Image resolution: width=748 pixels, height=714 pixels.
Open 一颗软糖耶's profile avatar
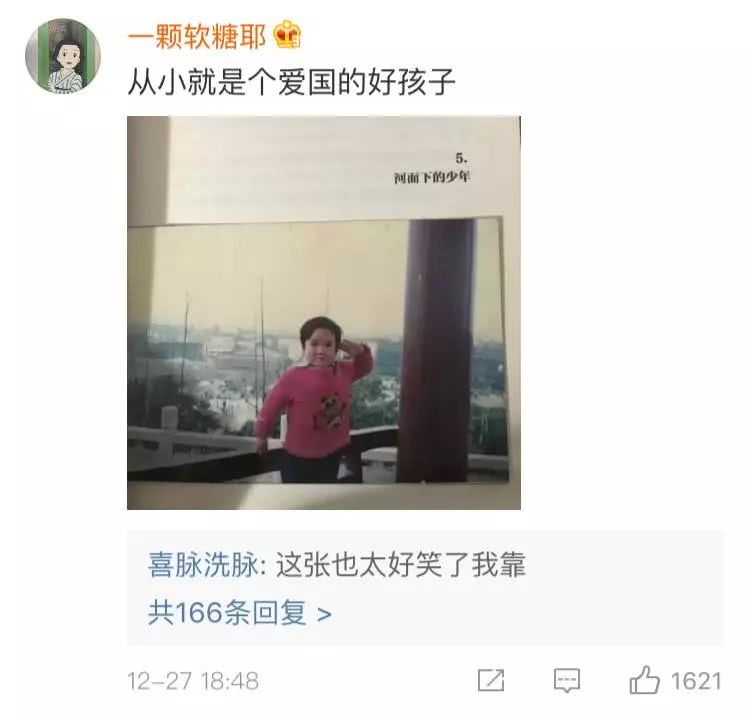62,56
